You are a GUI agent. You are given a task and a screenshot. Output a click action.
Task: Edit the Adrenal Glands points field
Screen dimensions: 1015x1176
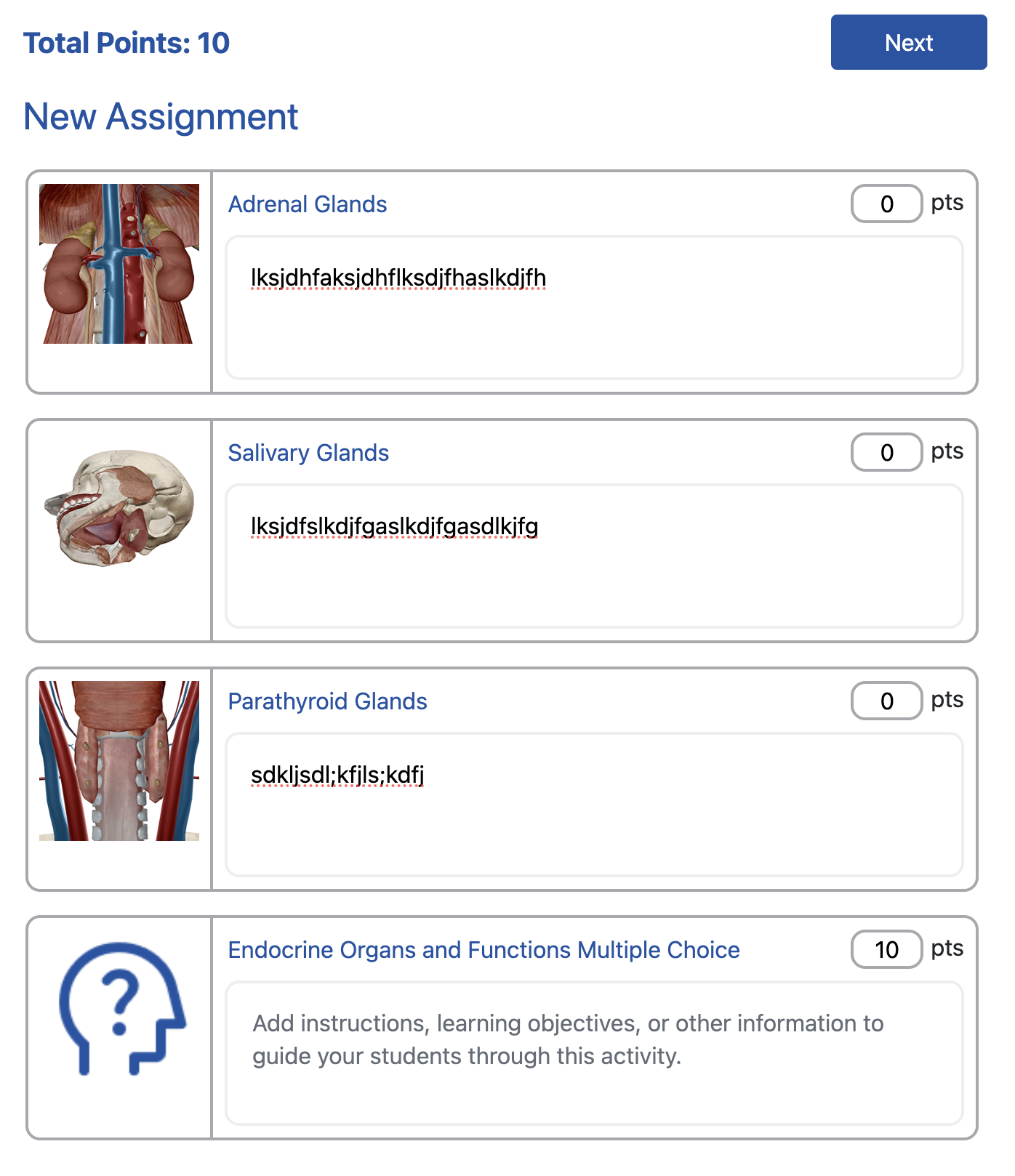click(886, 204)
